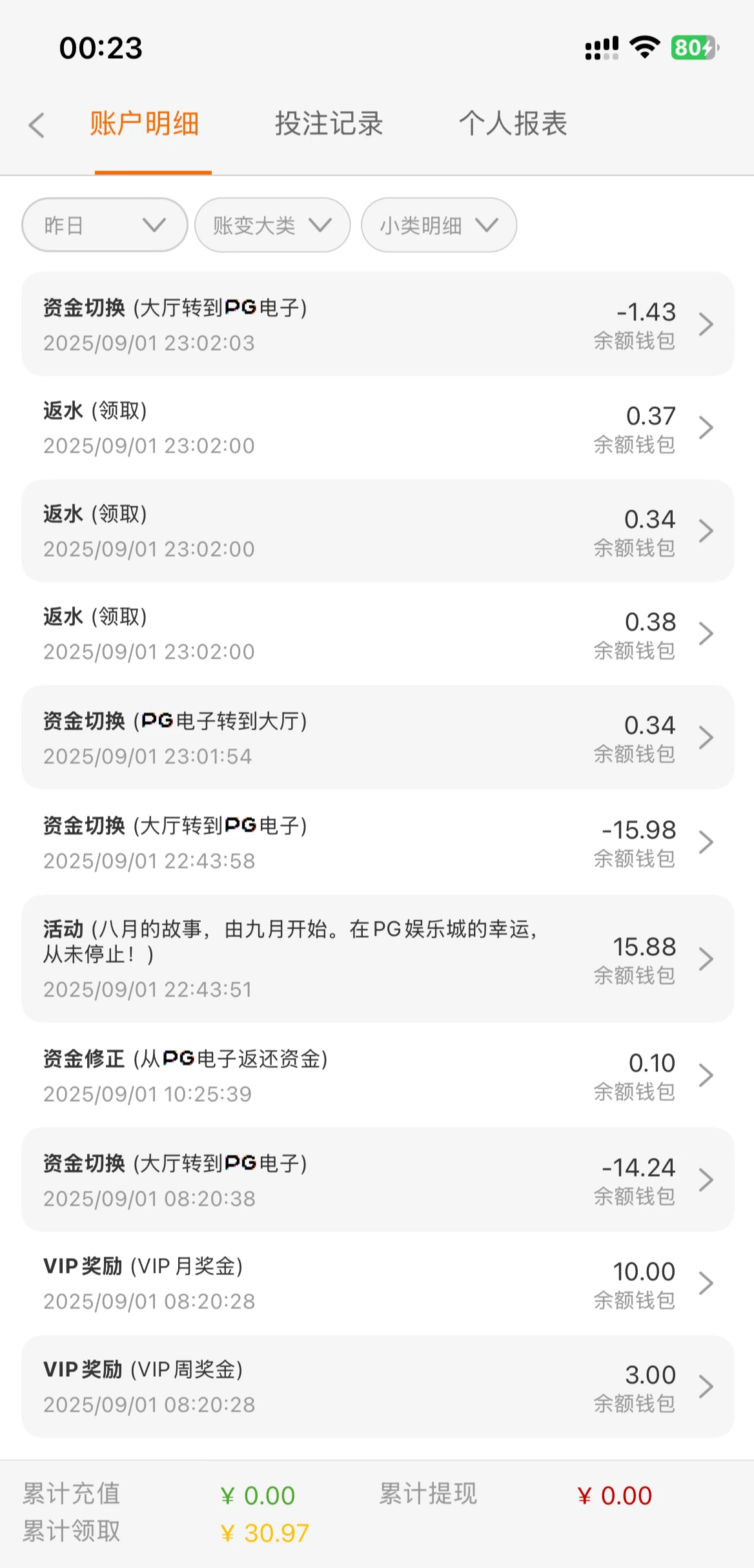The width and height of the screenshot is (754, 1568).
Task: Expand the 昨日 date filter dropdown
Action: [105, 225]
